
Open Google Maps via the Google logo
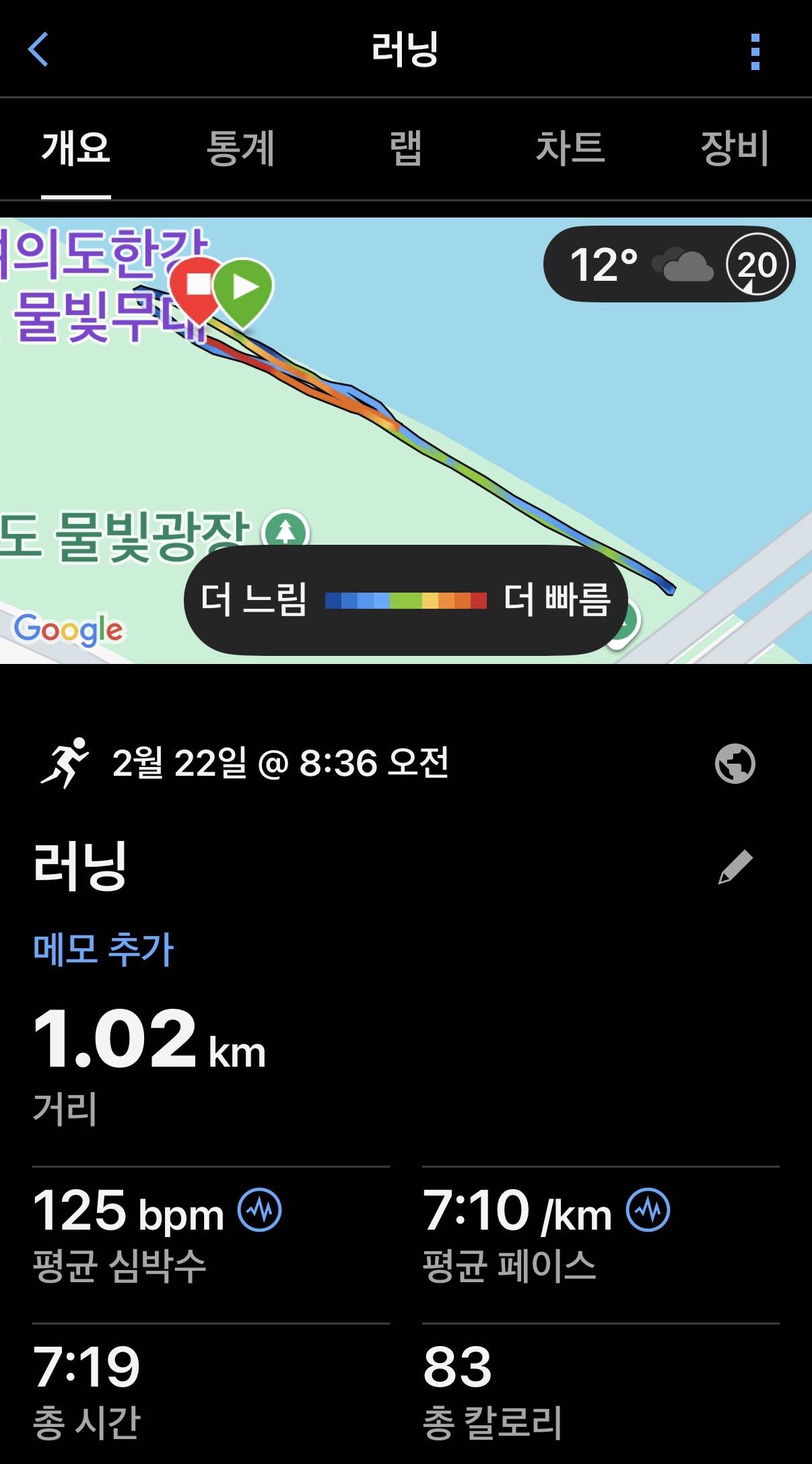[x=67, y=629]
